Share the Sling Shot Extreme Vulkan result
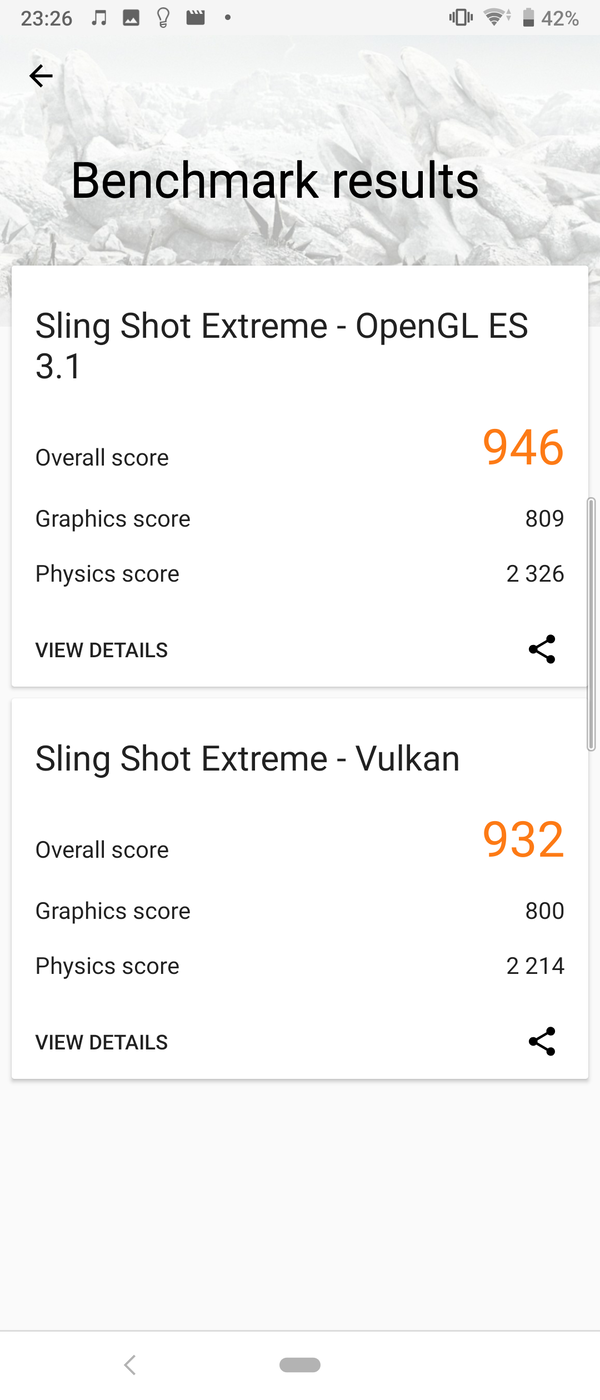This screenshot has height=1400, width=600. 542,1041
